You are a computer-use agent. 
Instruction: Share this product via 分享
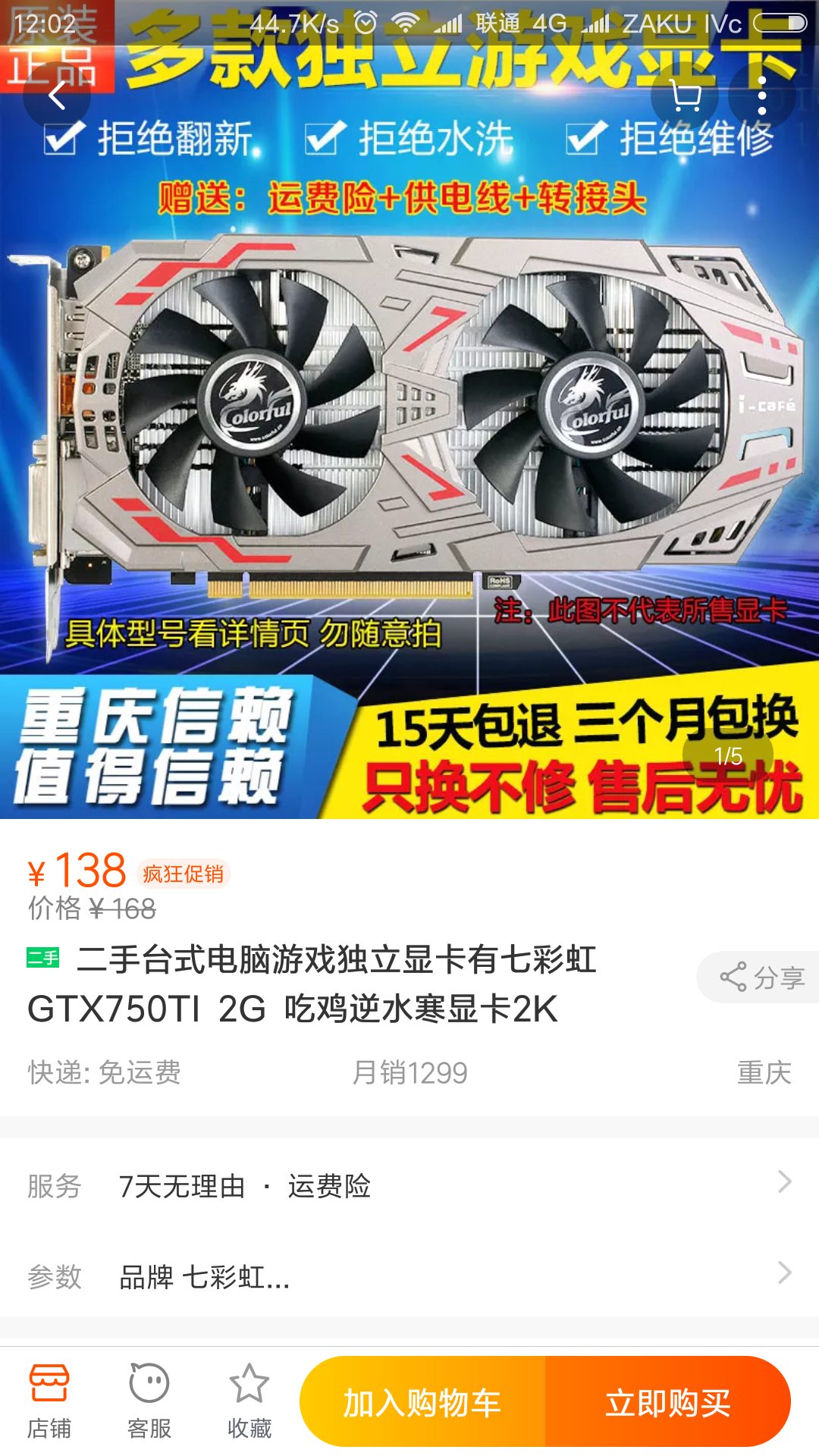tap(761, 977)
